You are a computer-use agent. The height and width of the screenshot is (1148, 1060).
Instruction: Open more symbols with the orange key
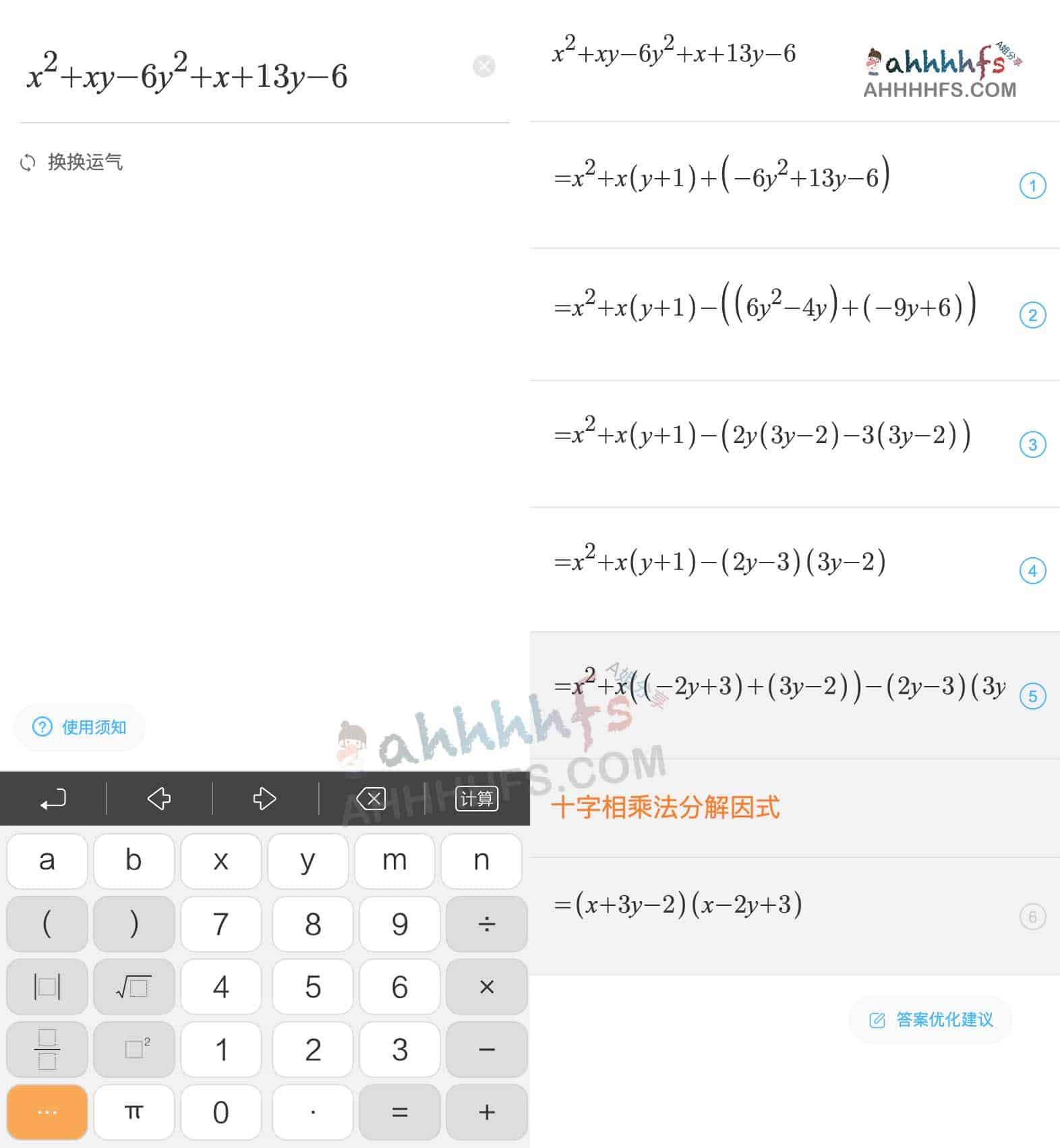pyautogui.click(x=47, y=1112)
